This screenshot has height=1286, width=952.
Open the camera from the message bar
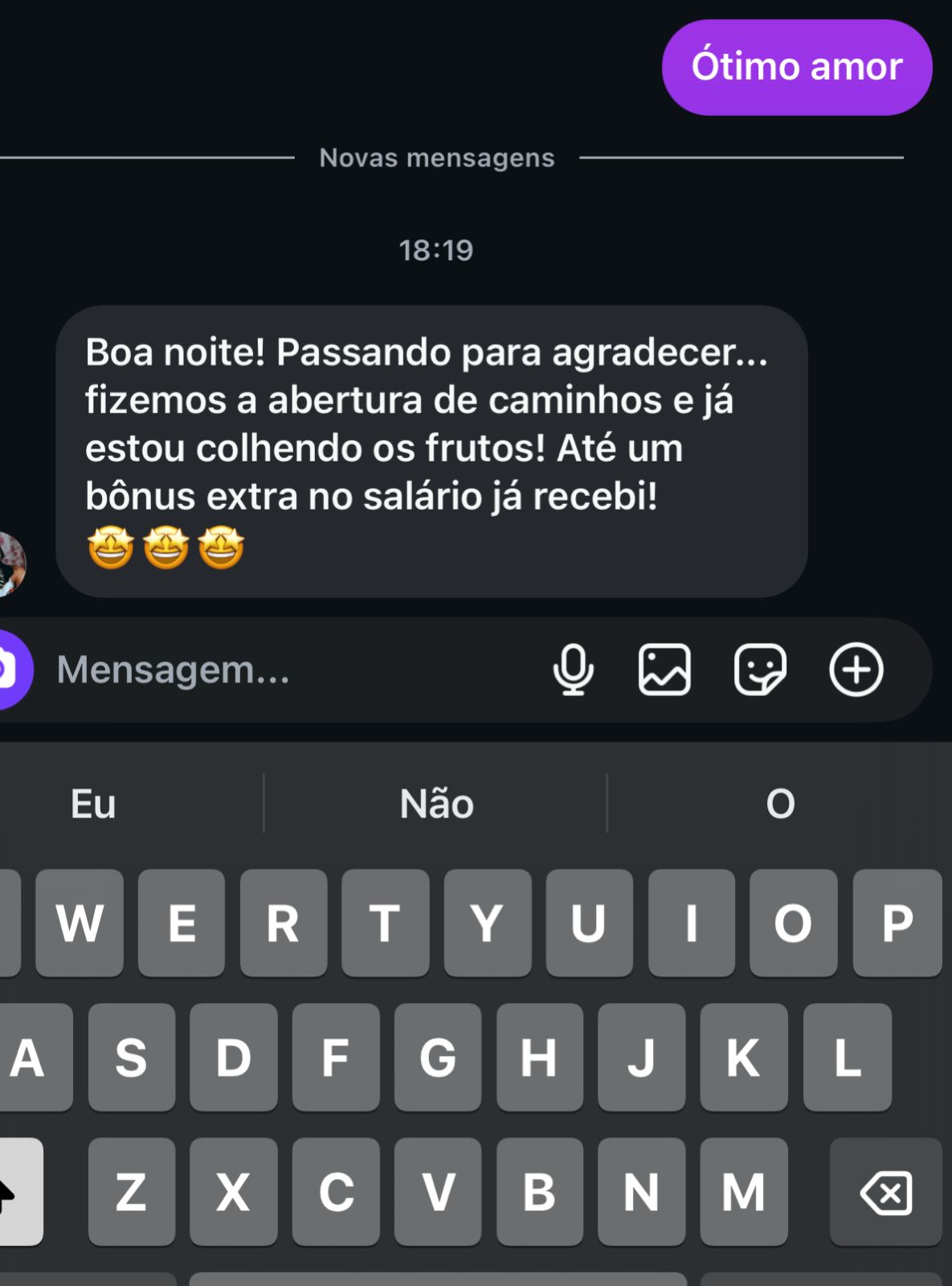click(x=10, y=670)
